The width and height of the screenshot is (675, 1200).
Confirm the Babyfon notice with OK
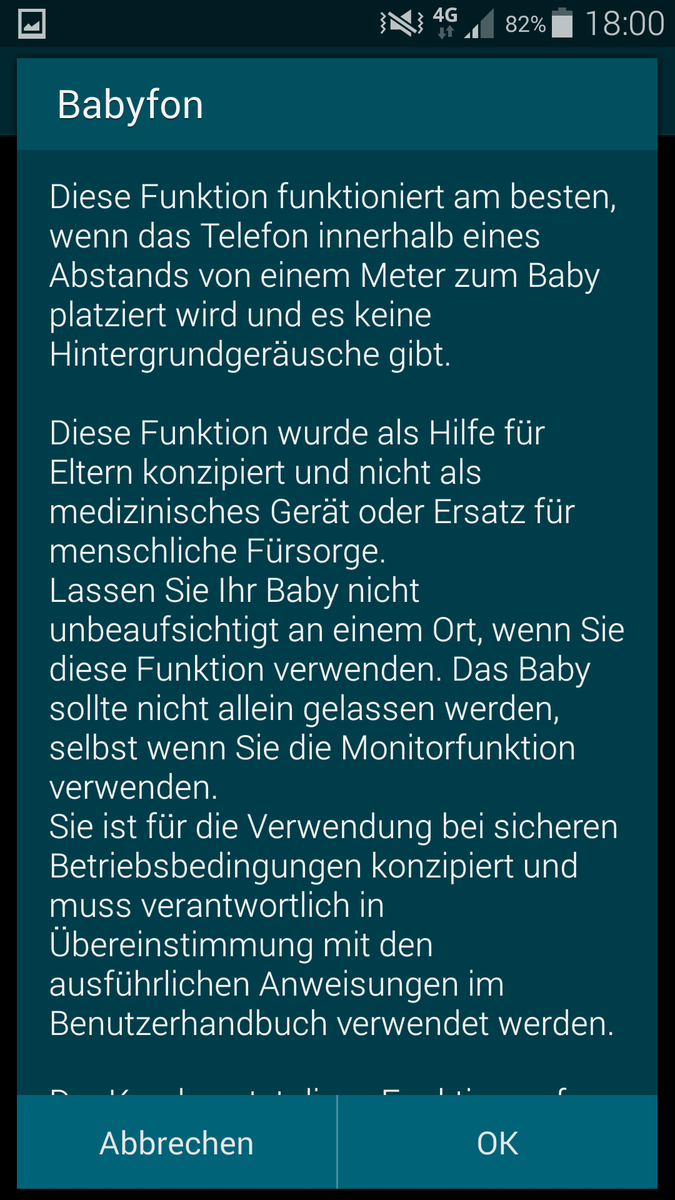tap(498, 1143)
